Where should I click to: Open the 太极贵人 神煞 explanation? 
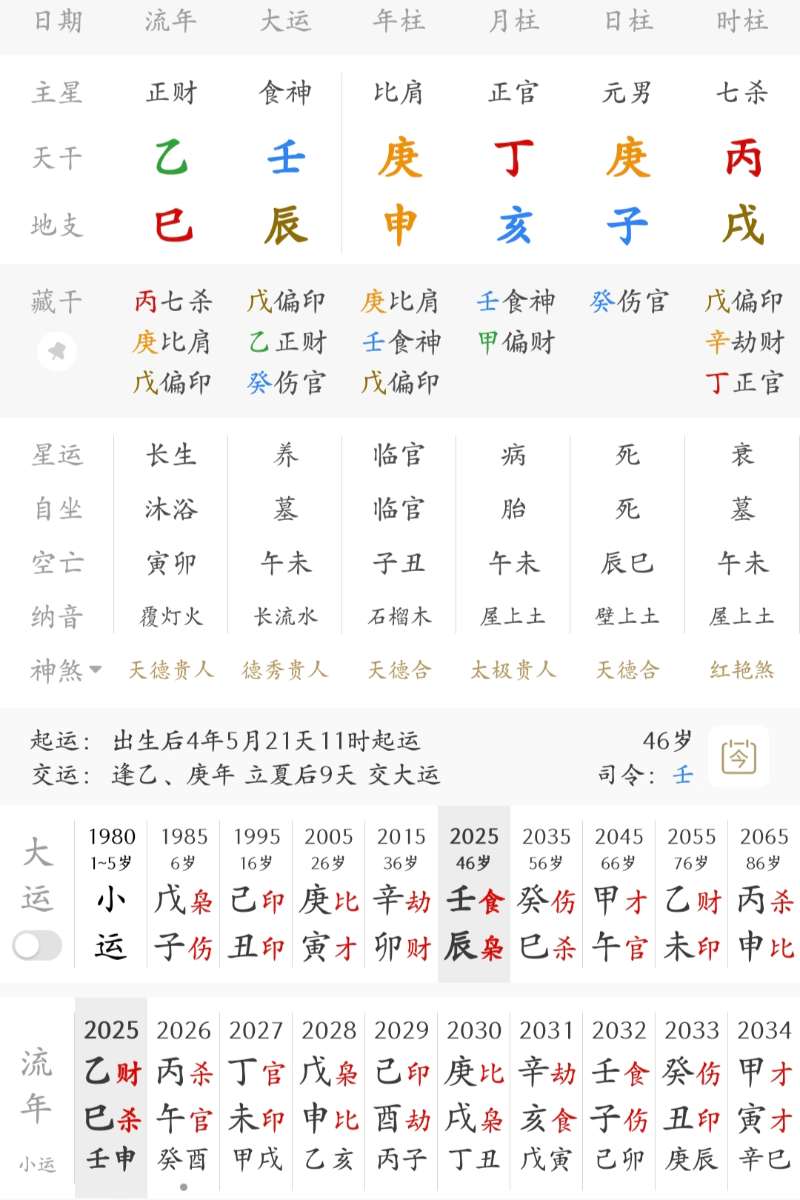513,670
